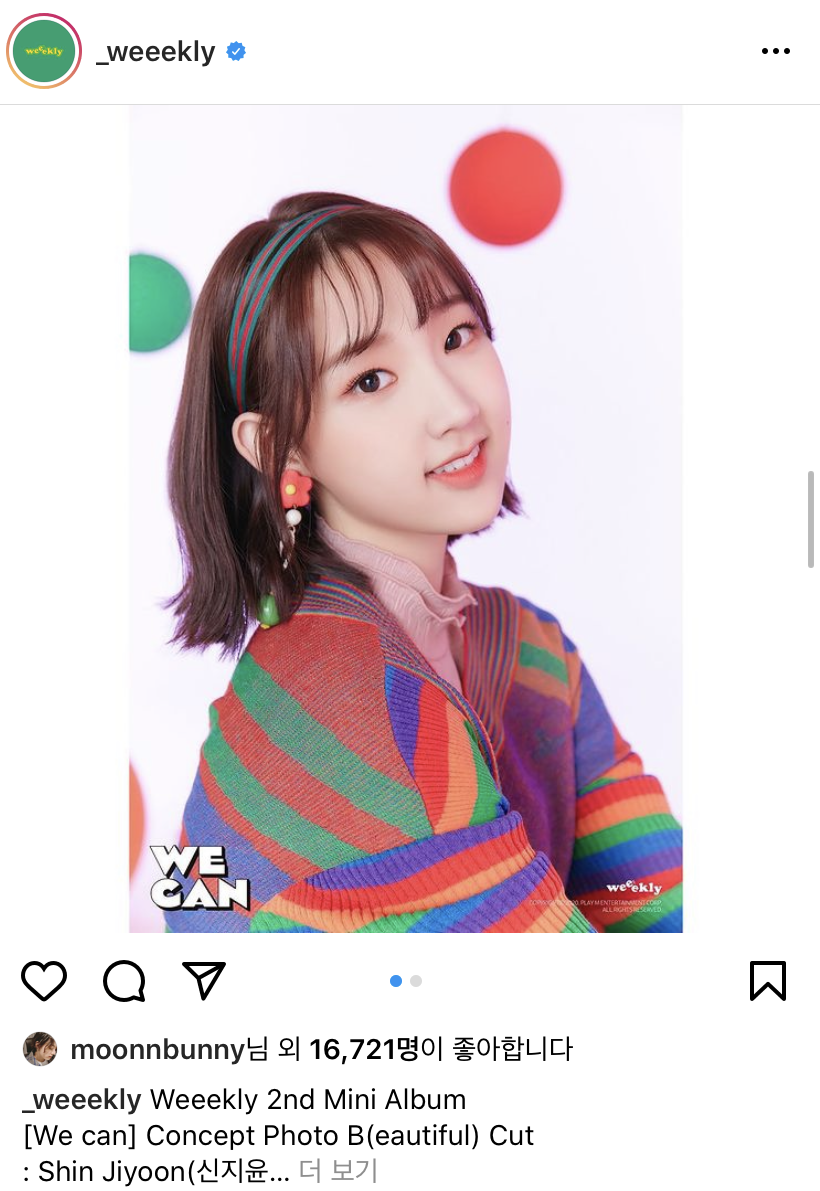Viewport: 820px width, 1191px height.
Task: Open the three-dot post options menu
Action: (775, 51)
